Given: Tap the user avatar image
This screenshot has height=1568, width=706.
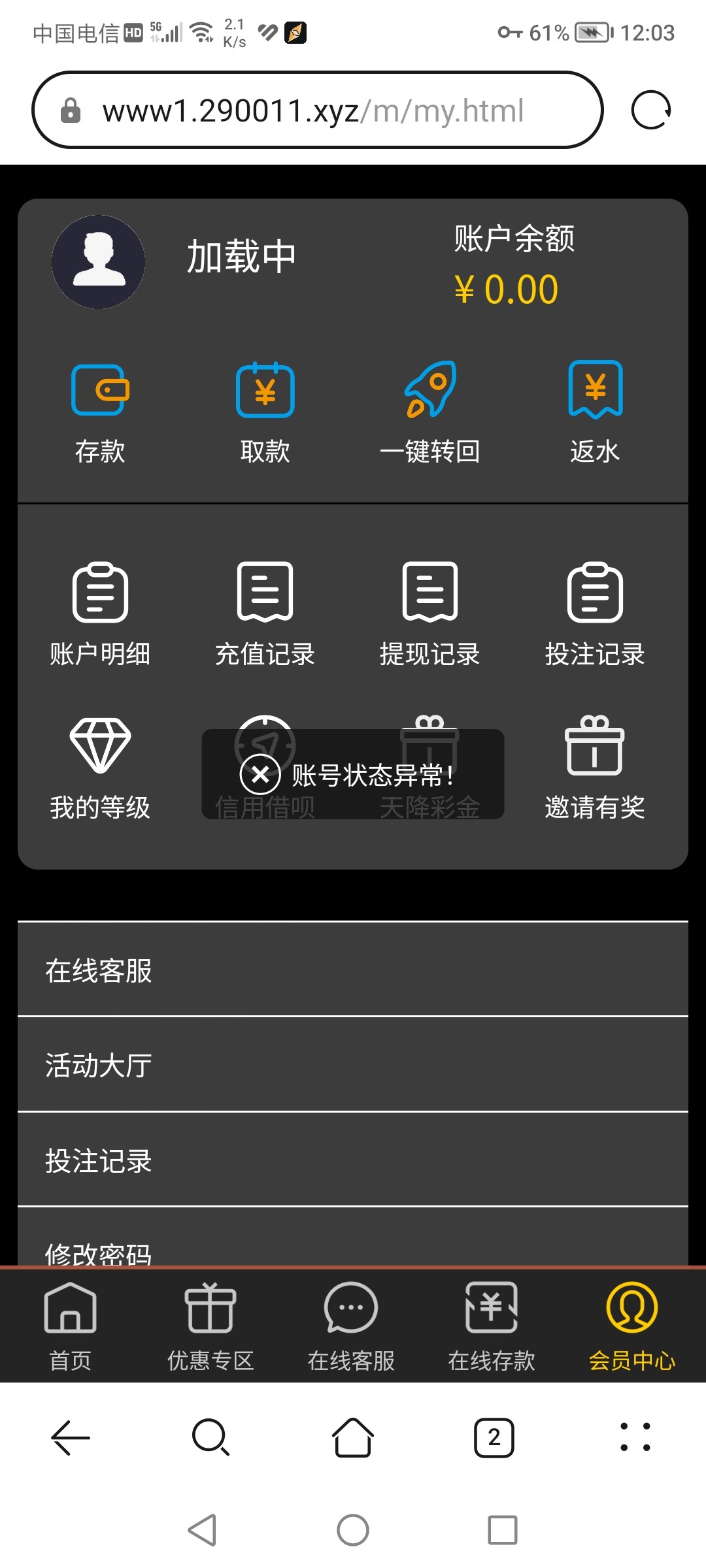Looking at the screenshot, I should [x=99, y=261].
